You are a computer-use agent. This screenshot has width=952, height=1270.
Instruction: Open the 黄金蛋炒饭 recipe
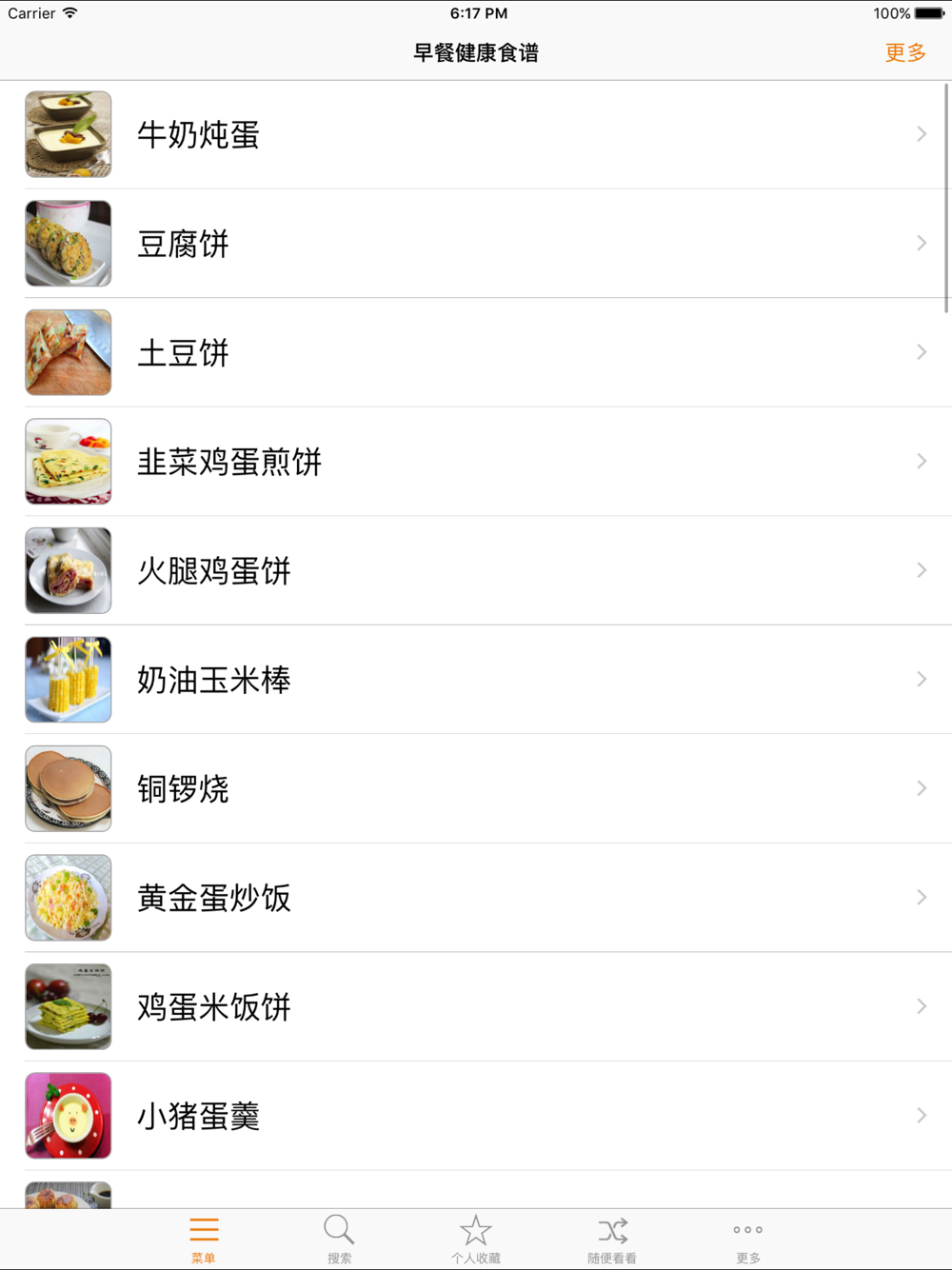(476, 898)
